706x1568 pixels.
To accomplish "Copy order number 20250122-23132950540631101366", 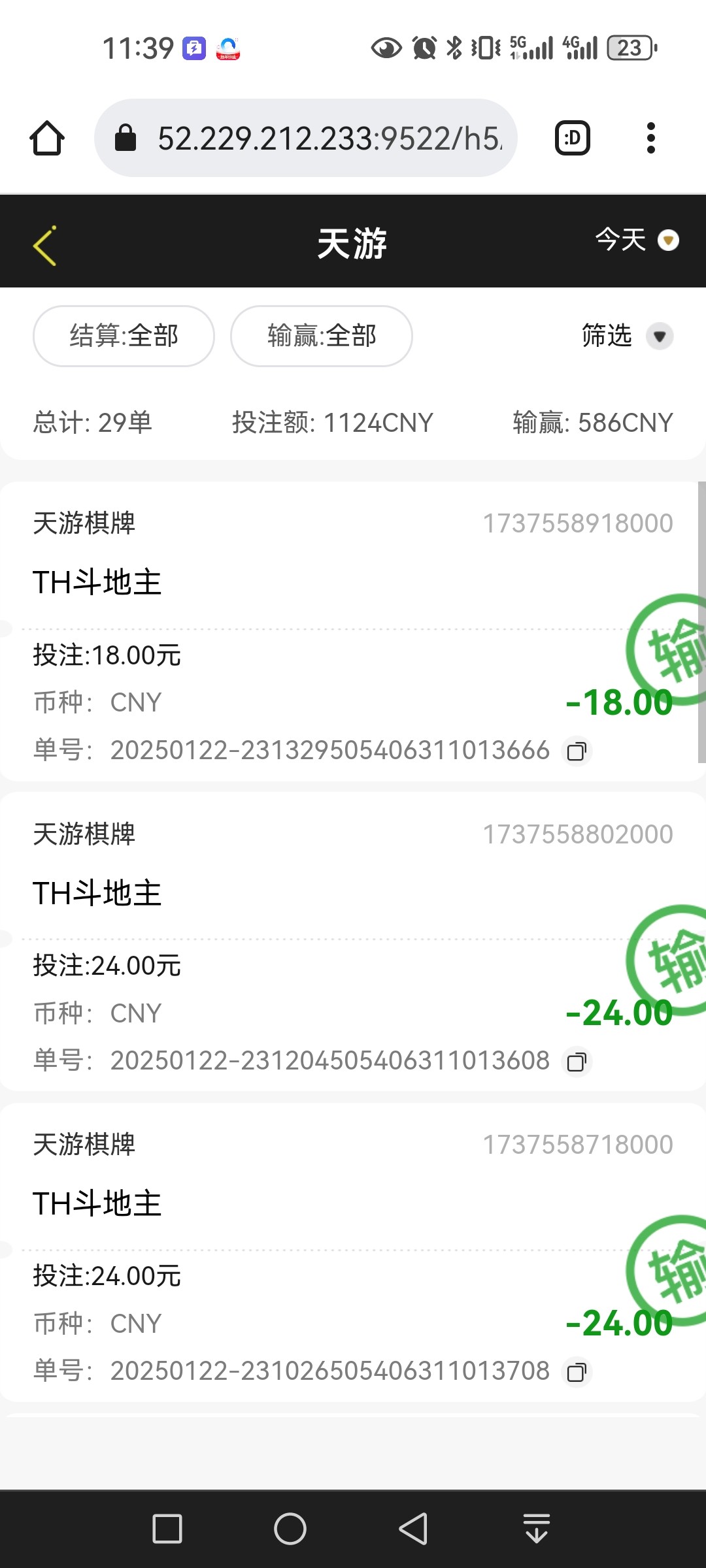I will coord(578,751).
